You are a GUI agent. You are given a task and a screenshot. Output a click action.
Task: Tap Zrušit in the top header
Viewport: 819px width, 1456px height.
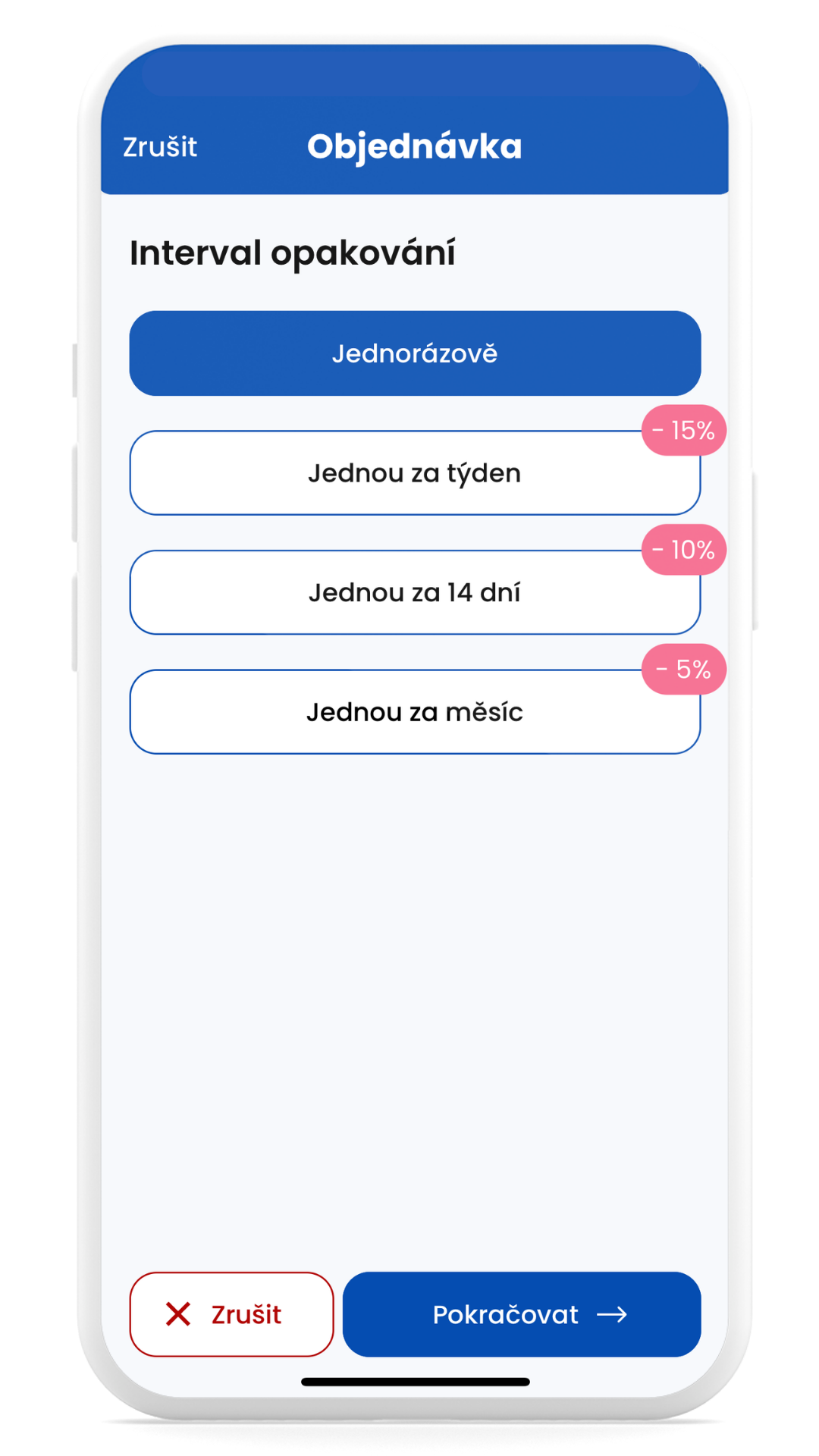click(x=160, y=146)
